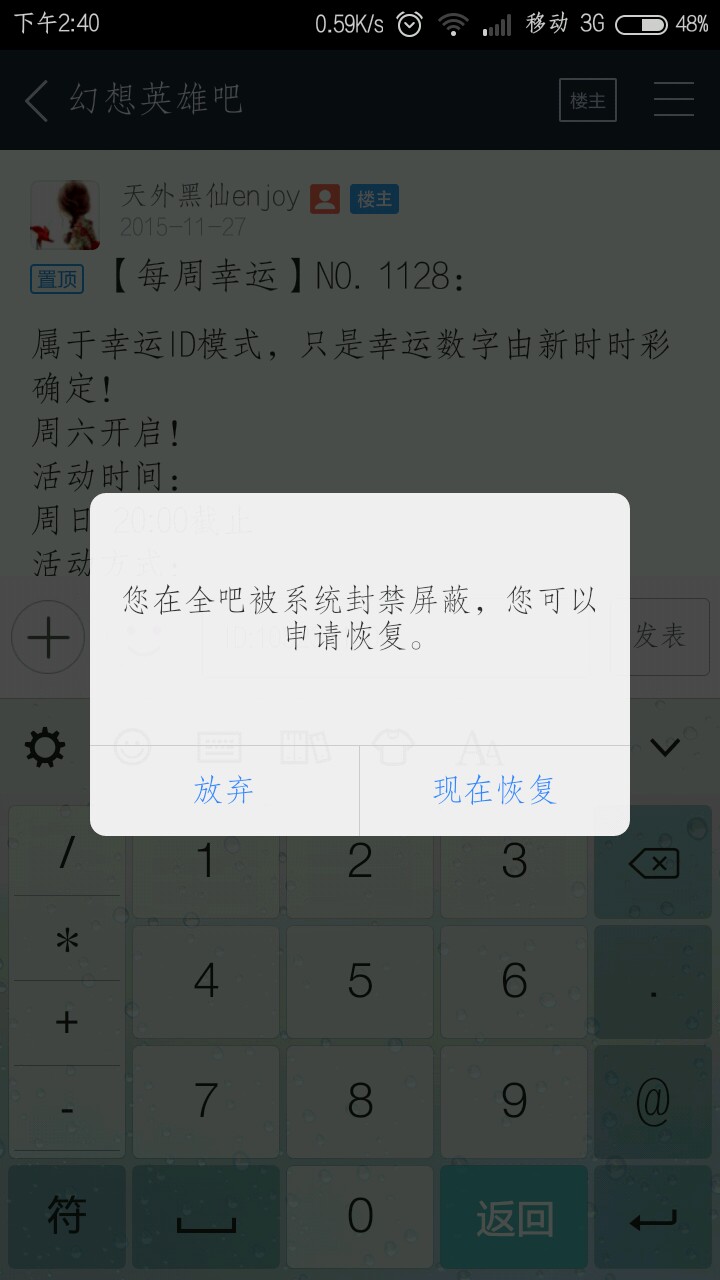Collapse keyboard with the down chevron

(665, 747)
